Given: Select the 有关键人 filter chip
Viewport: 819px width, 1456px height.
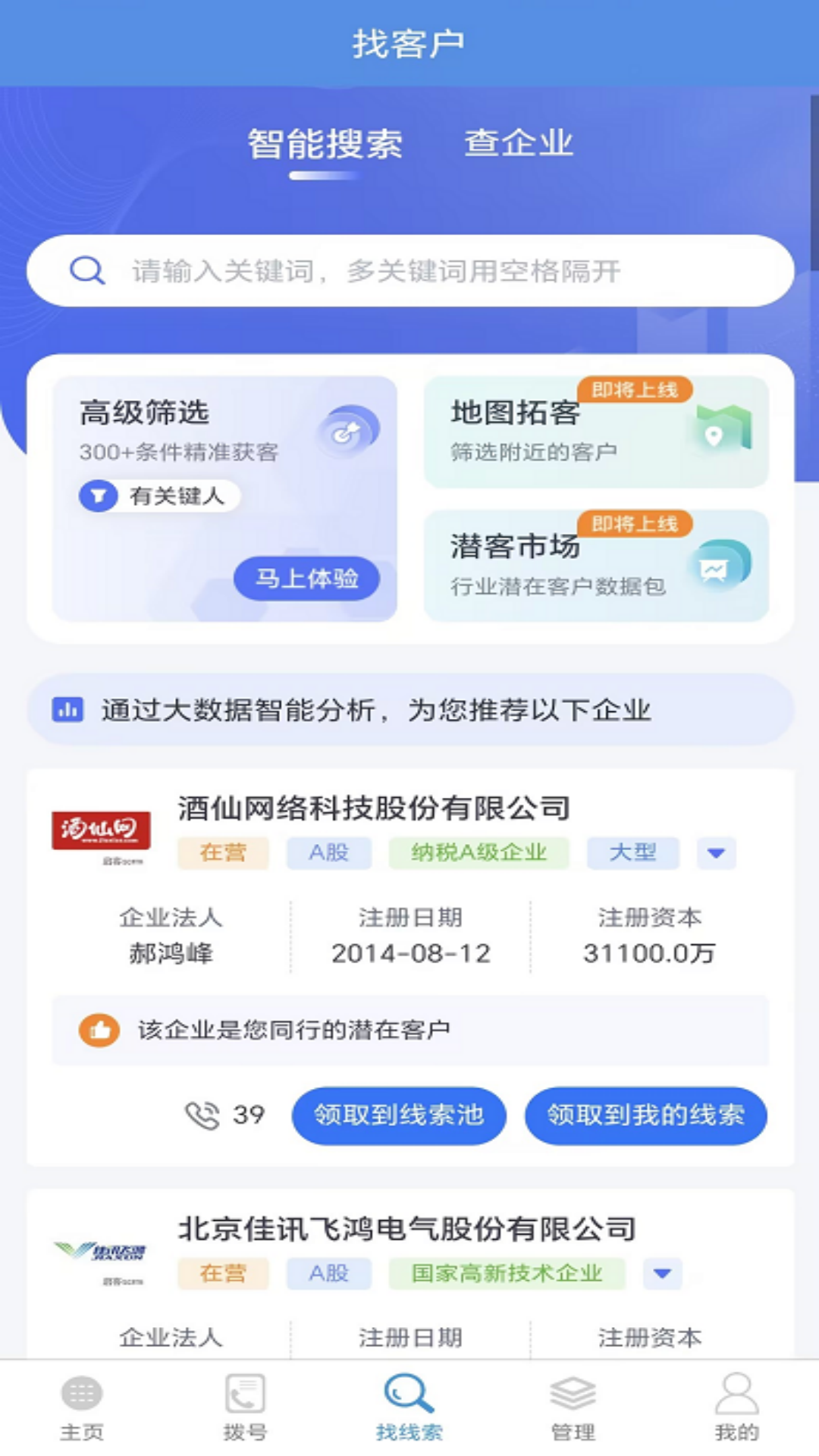Looking at the screenshot, I should [160, 496].
